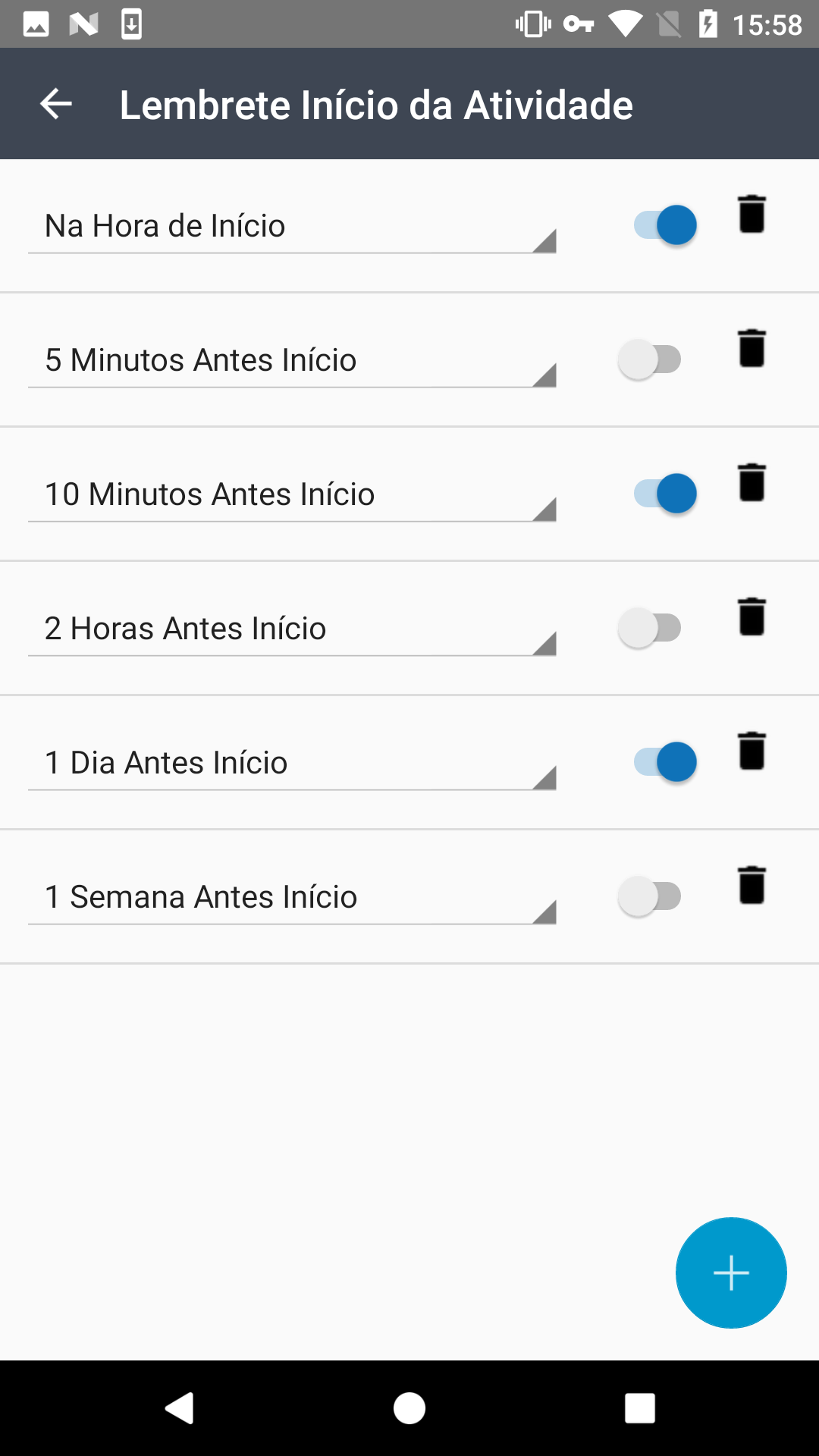Open the 1 Dia Antes Início dropdown

(292, 763)
